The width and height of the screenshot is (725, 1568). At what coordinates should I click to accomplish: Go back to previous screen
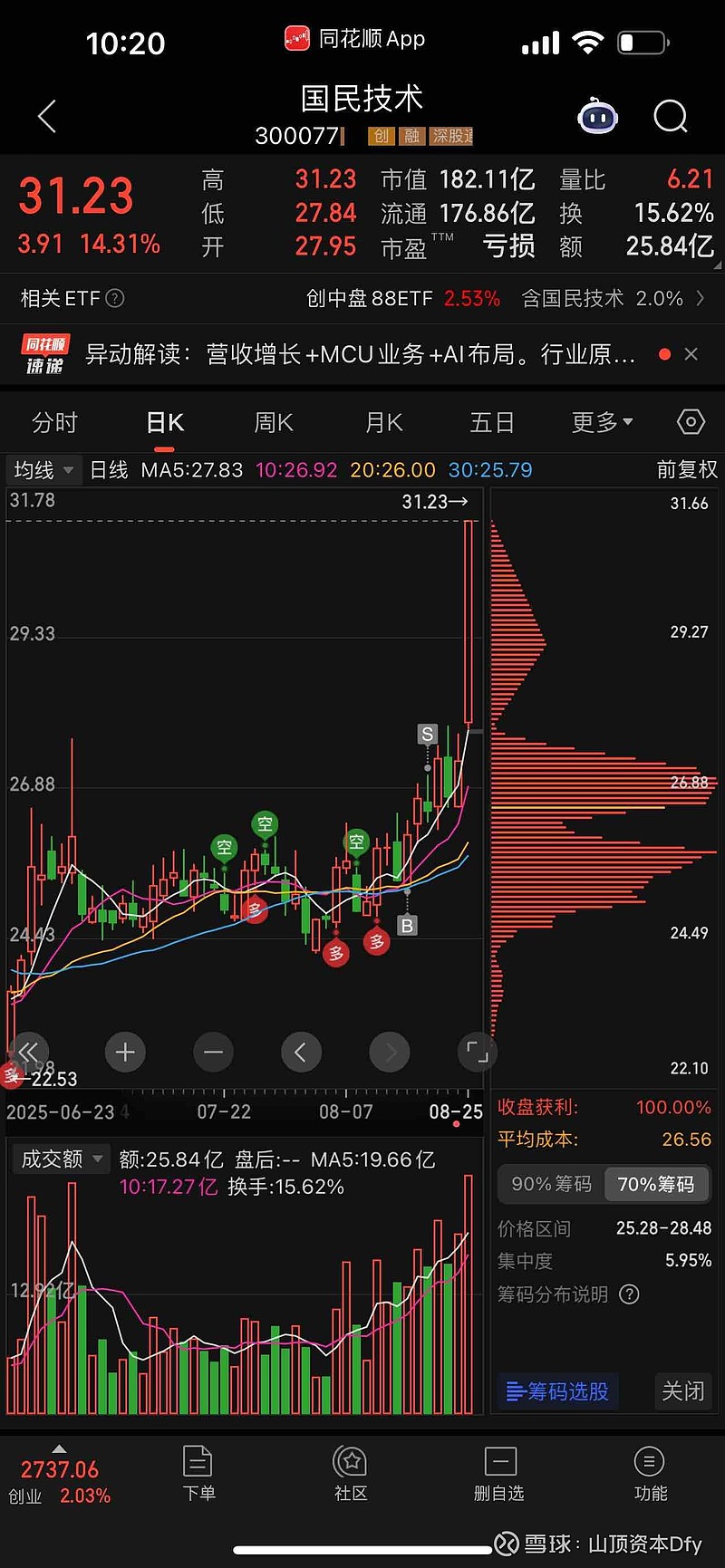coord(47,117)
